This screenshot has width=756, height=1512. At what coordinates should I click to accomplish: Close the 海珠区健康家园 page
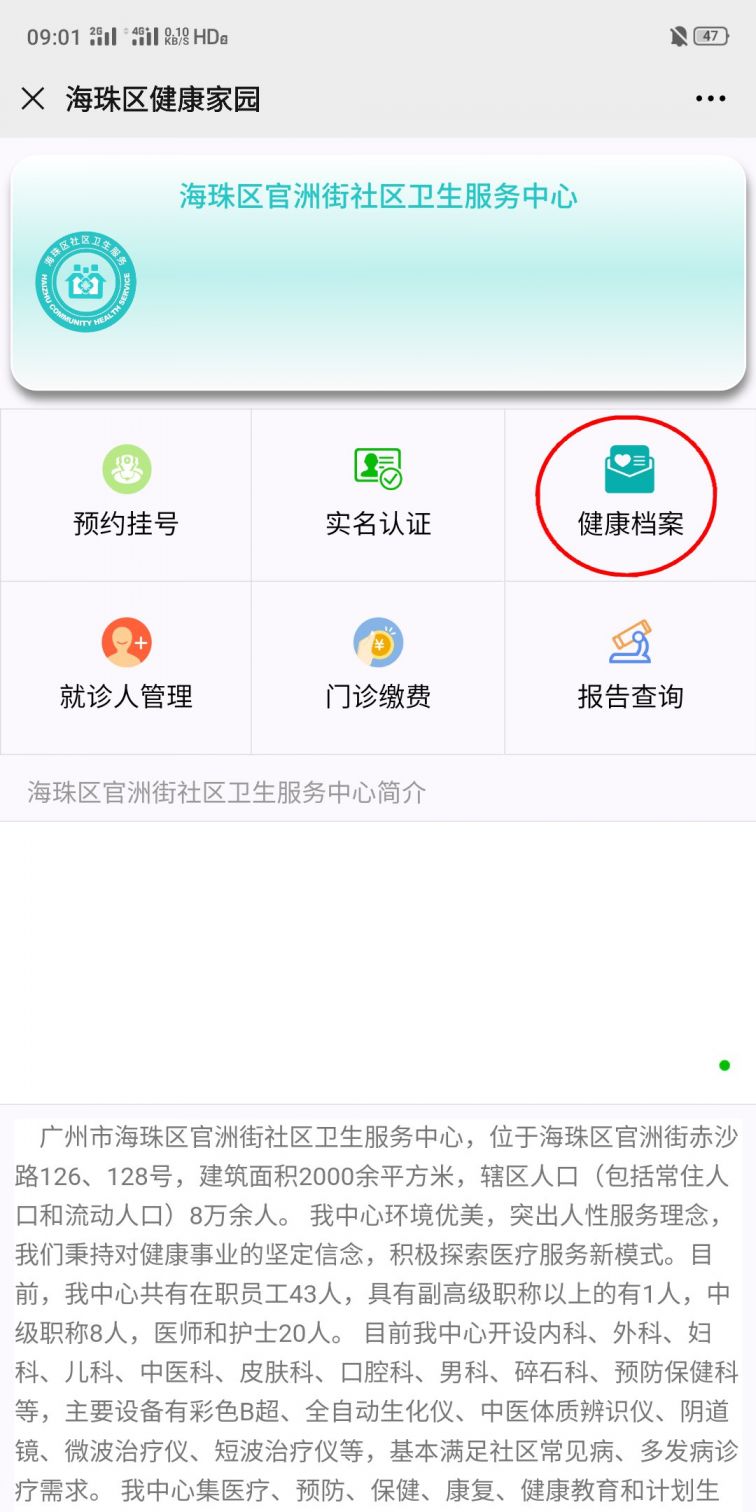33,99
